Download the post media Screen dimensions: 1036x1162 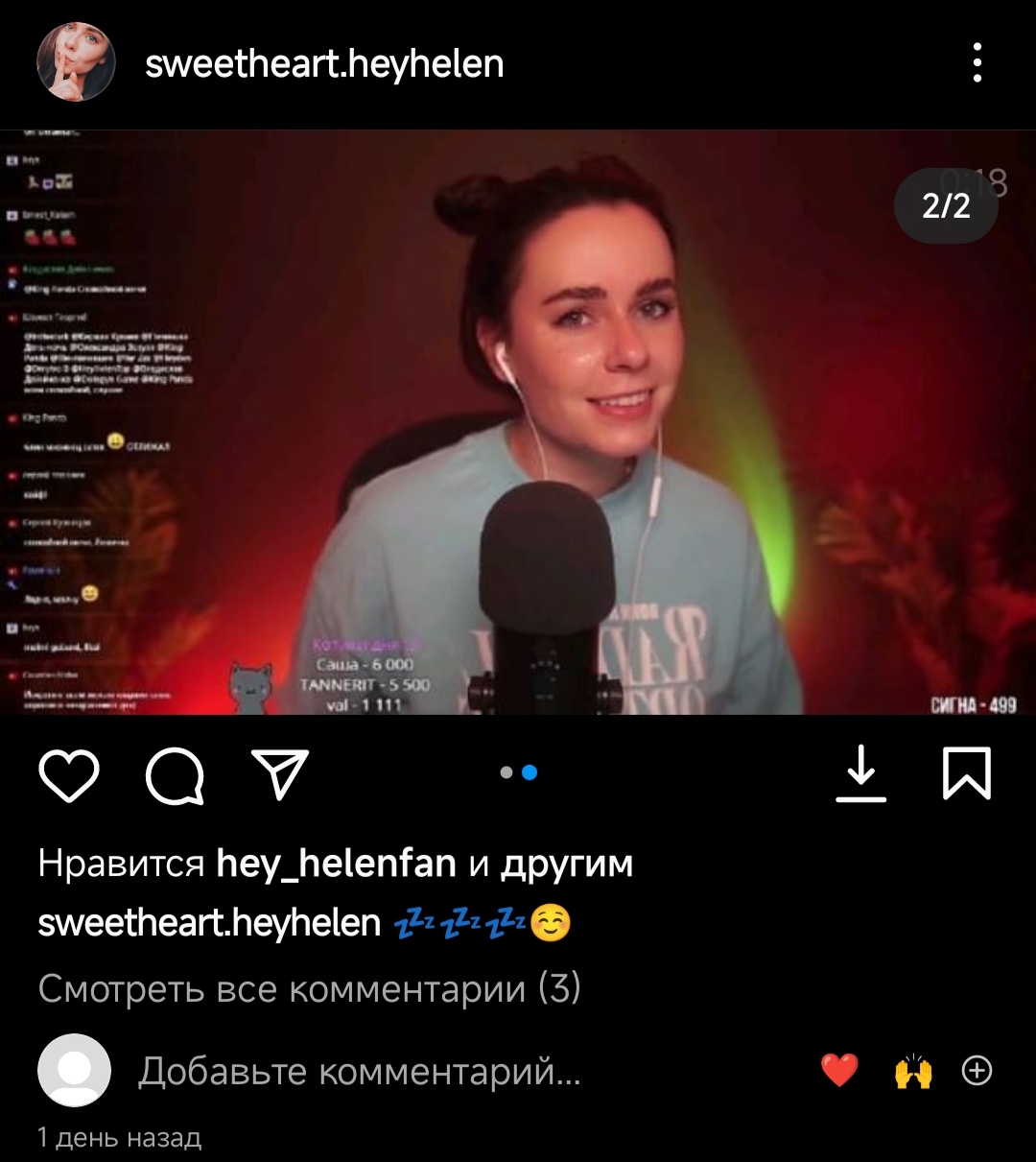pyautogui.click(x=860, y=773)
